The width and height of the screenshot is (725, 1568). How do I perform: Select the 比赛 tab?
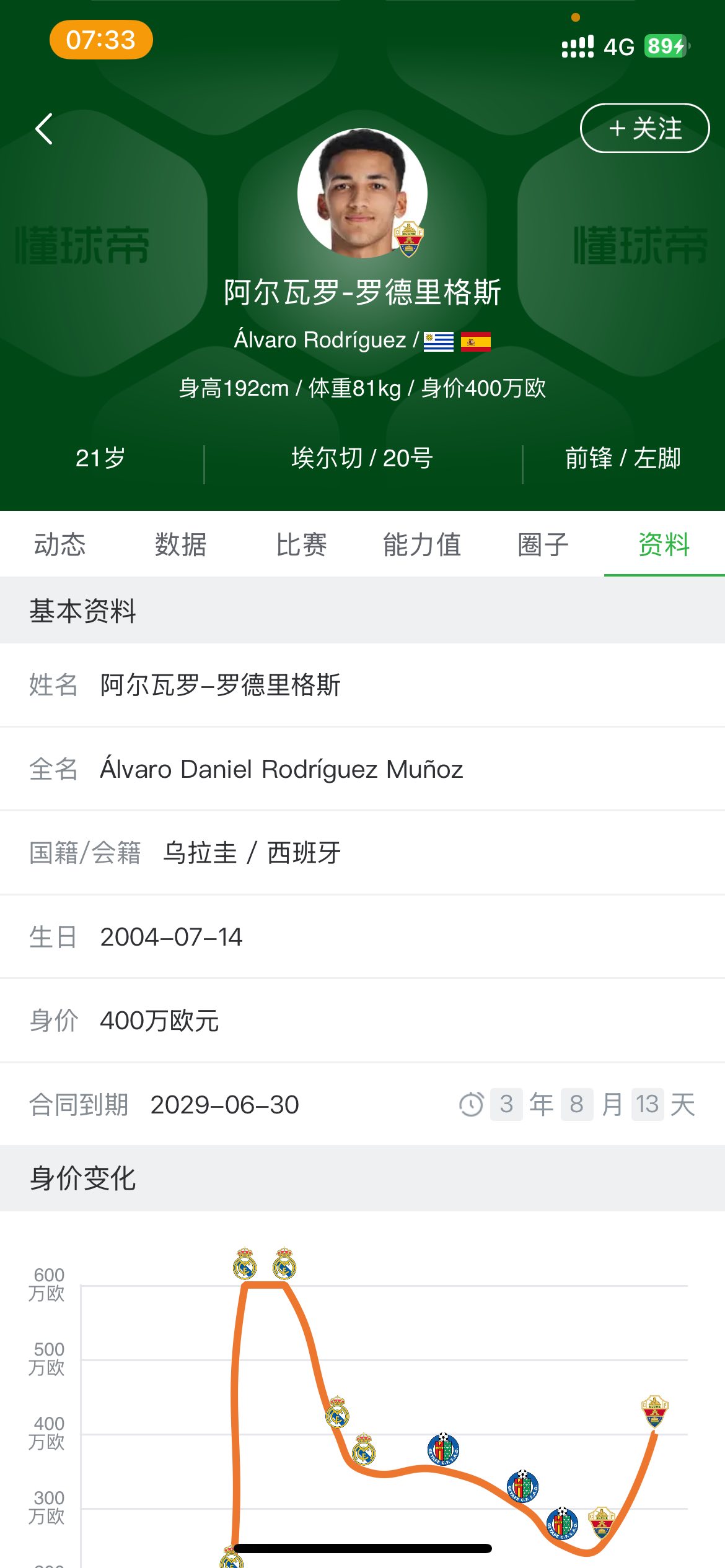click(301, 545)
